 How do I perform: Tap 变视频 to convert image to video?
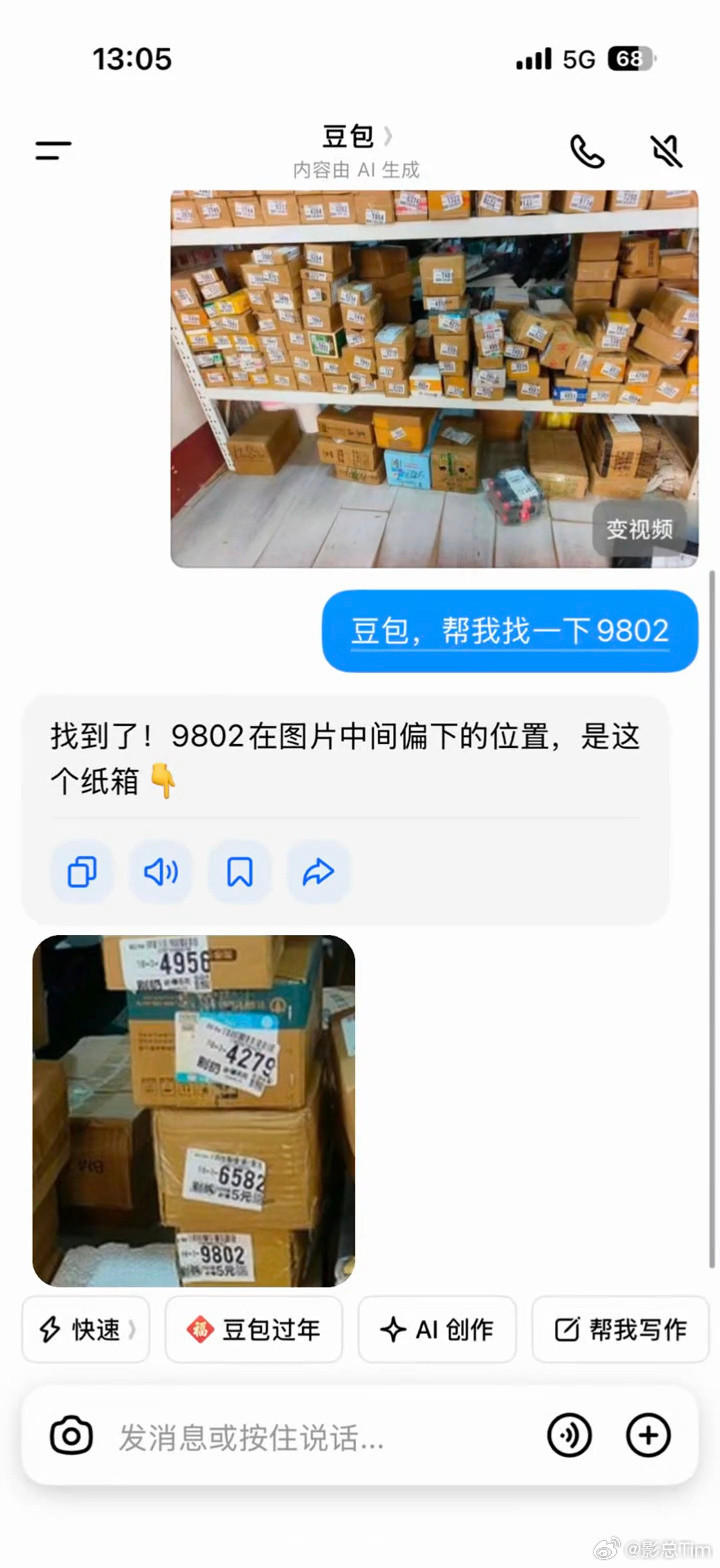click(x=639, y=530)
